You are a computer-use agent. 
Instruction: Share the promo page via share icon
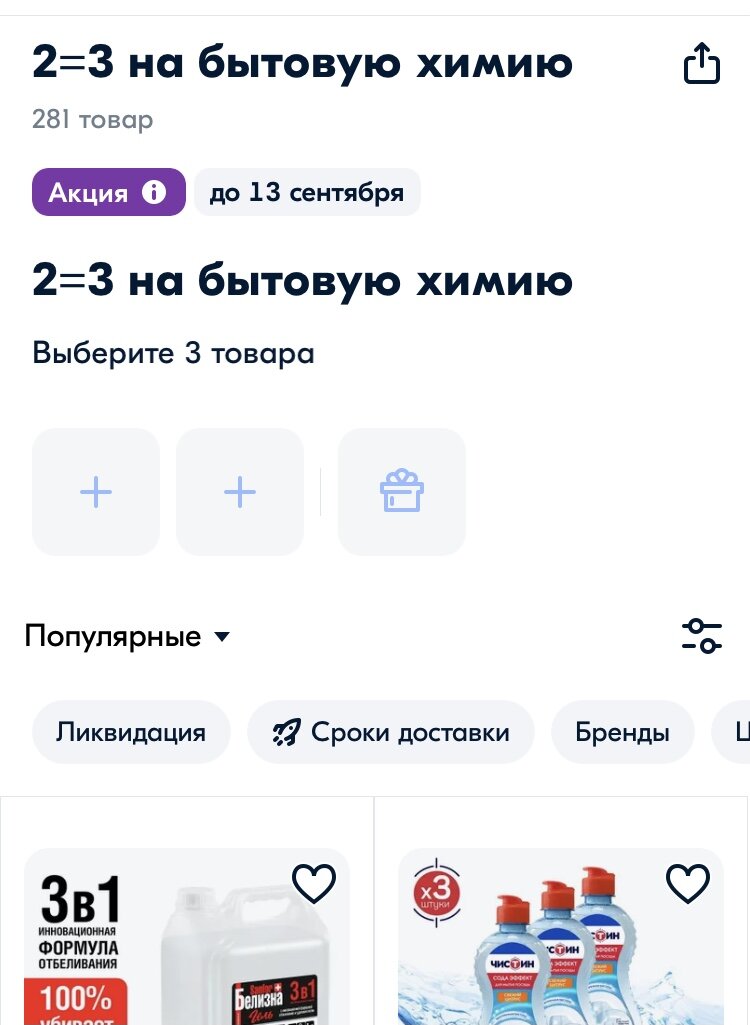(702, 62)
